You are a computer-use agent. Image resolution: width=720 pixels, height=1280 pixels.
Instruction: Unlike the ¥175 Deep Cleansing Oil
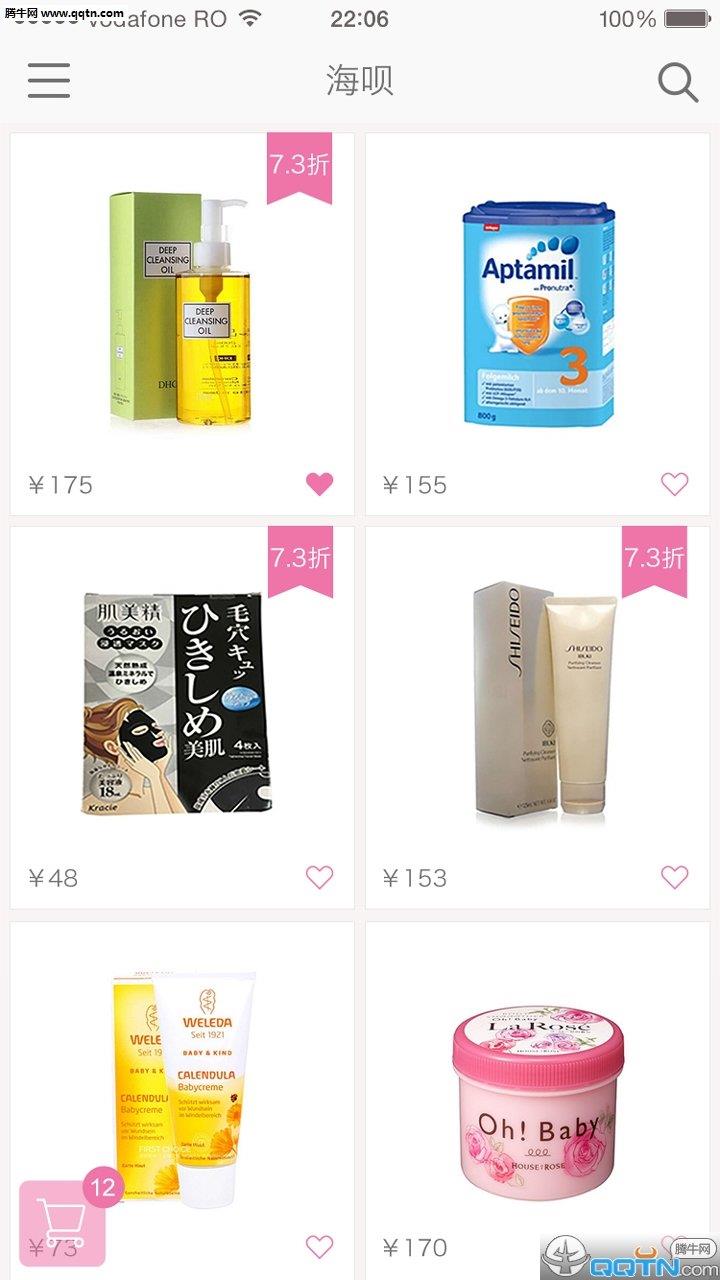[319, 484]
